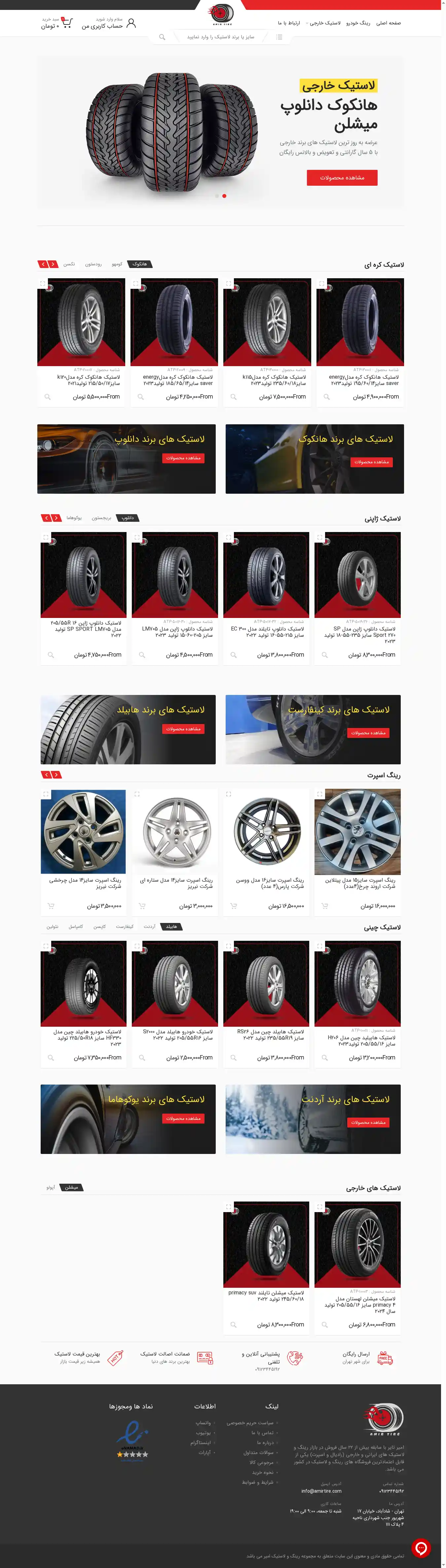Viewport: 446px width, 1568px height.
Task: Open the shopping cart icon
Action: tap(67, 24)
